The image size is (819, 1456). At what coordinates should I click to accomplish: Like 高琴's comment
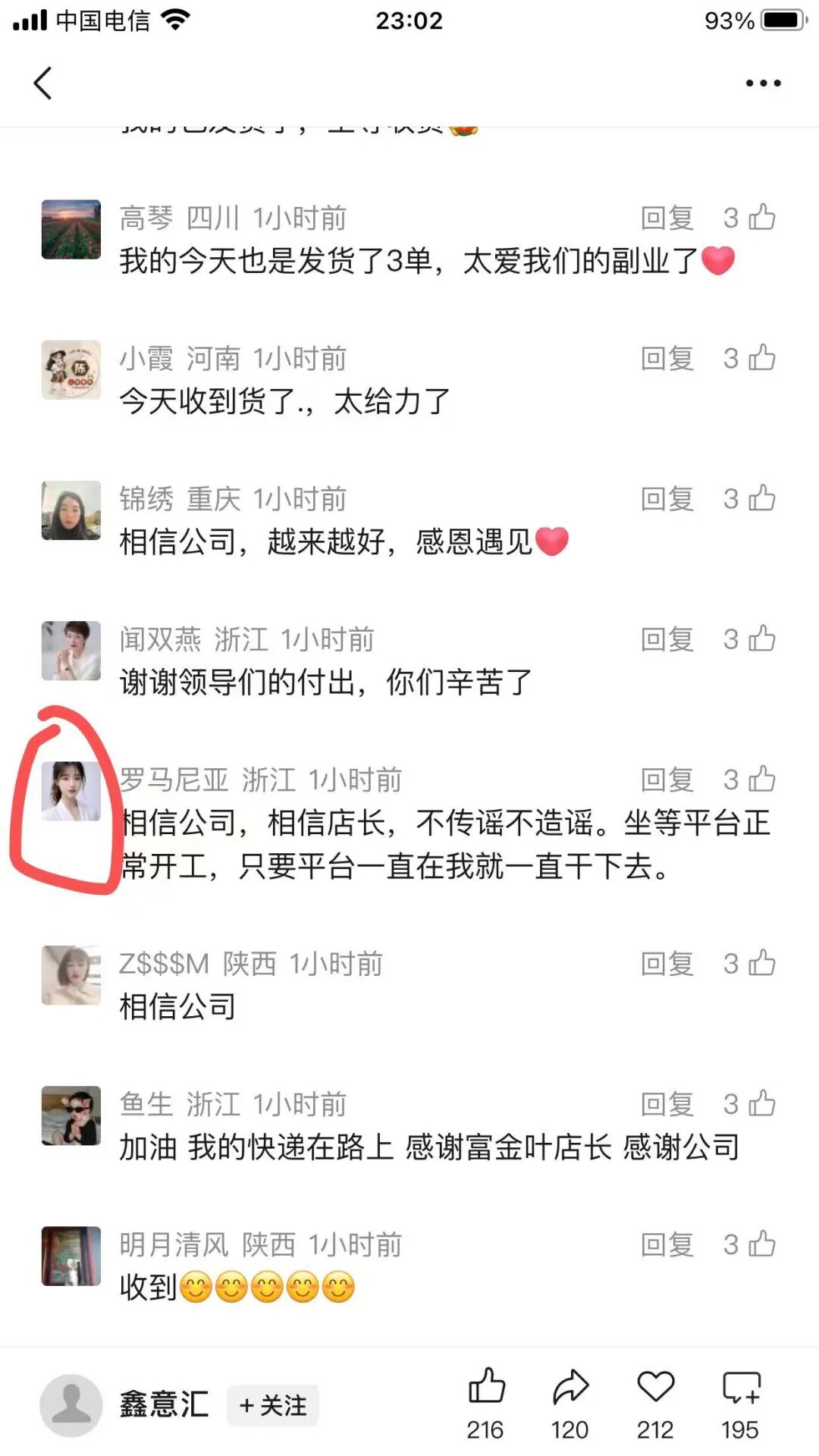(762, 218)
